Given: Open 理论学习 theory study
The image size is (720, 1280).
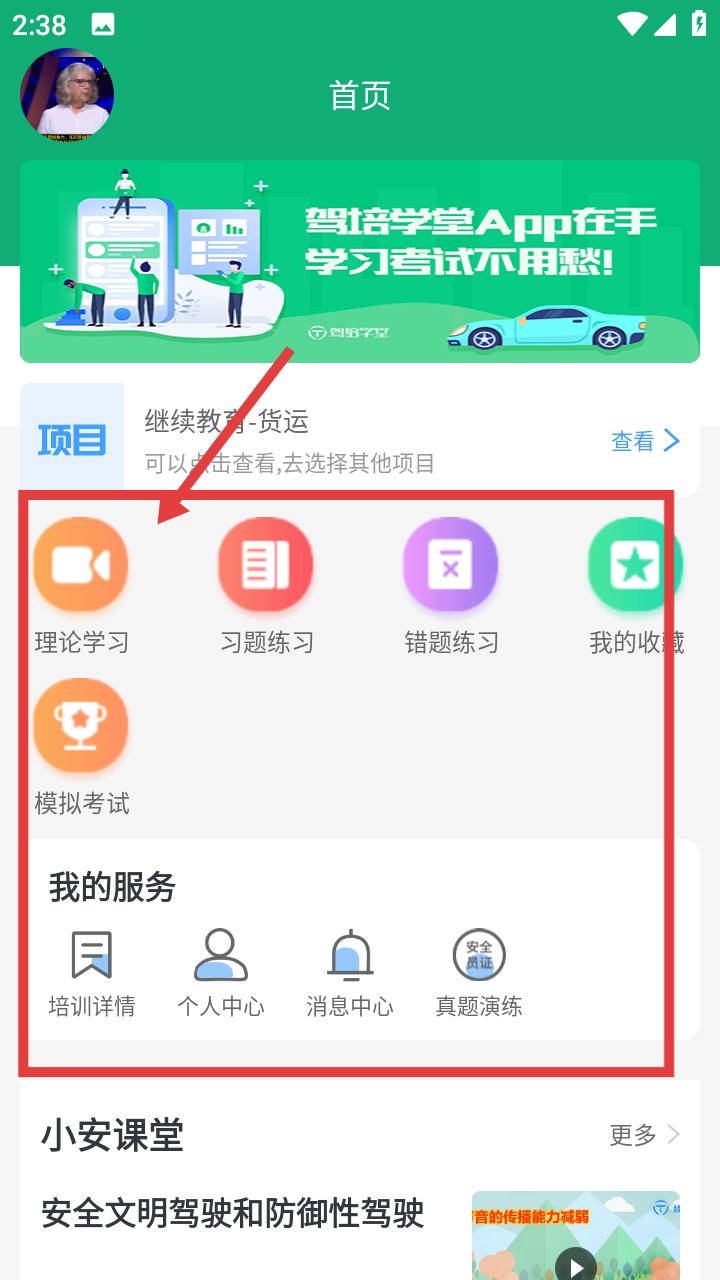Looking at the screenshot, I should pyautogui.click(x=81, y=586).
